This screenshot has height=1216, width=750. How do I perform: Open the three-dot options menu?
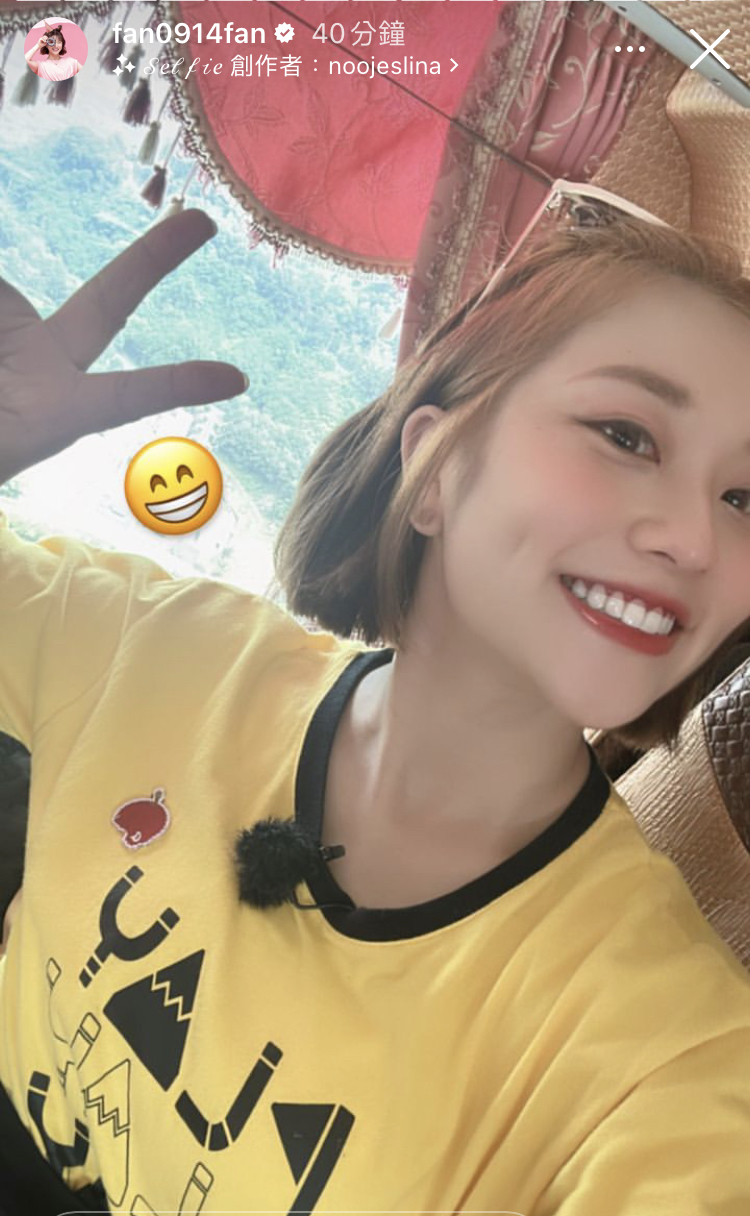point(630,49)
